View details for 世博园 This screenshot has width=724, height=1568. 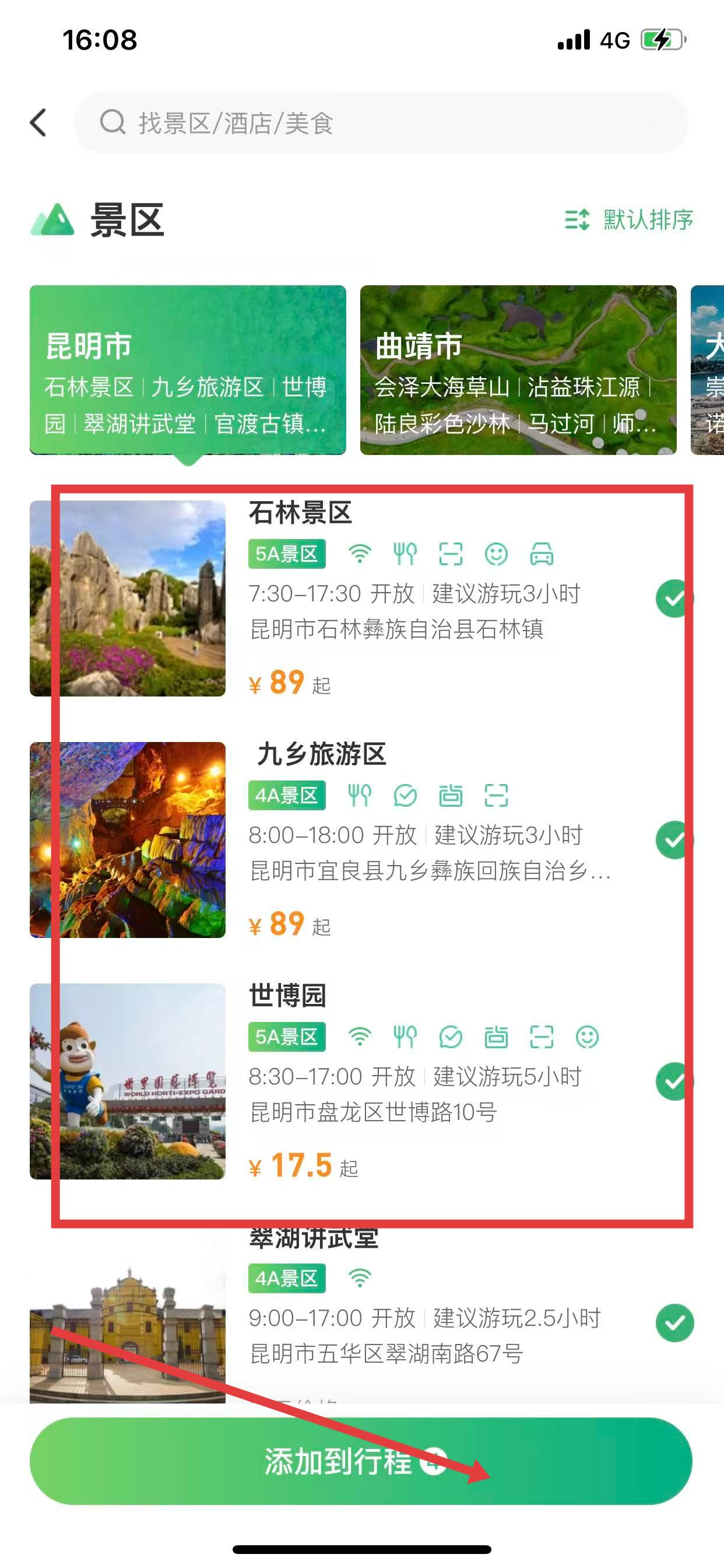tap(287, 996)
